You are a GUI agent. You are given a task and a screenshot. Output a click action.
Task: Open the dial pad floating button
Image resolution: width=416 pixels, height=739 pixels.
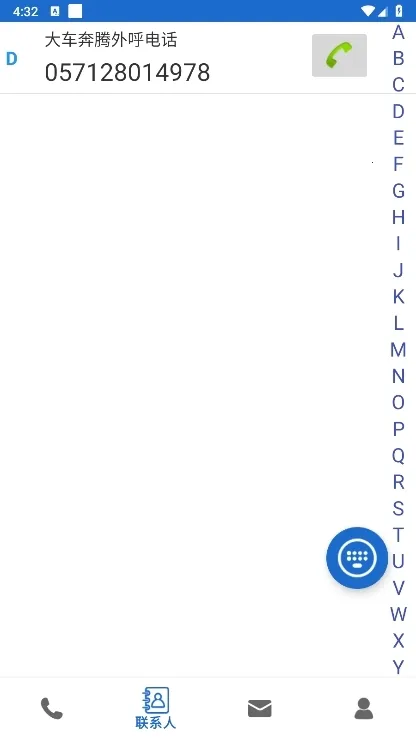(x=357, y=558)
